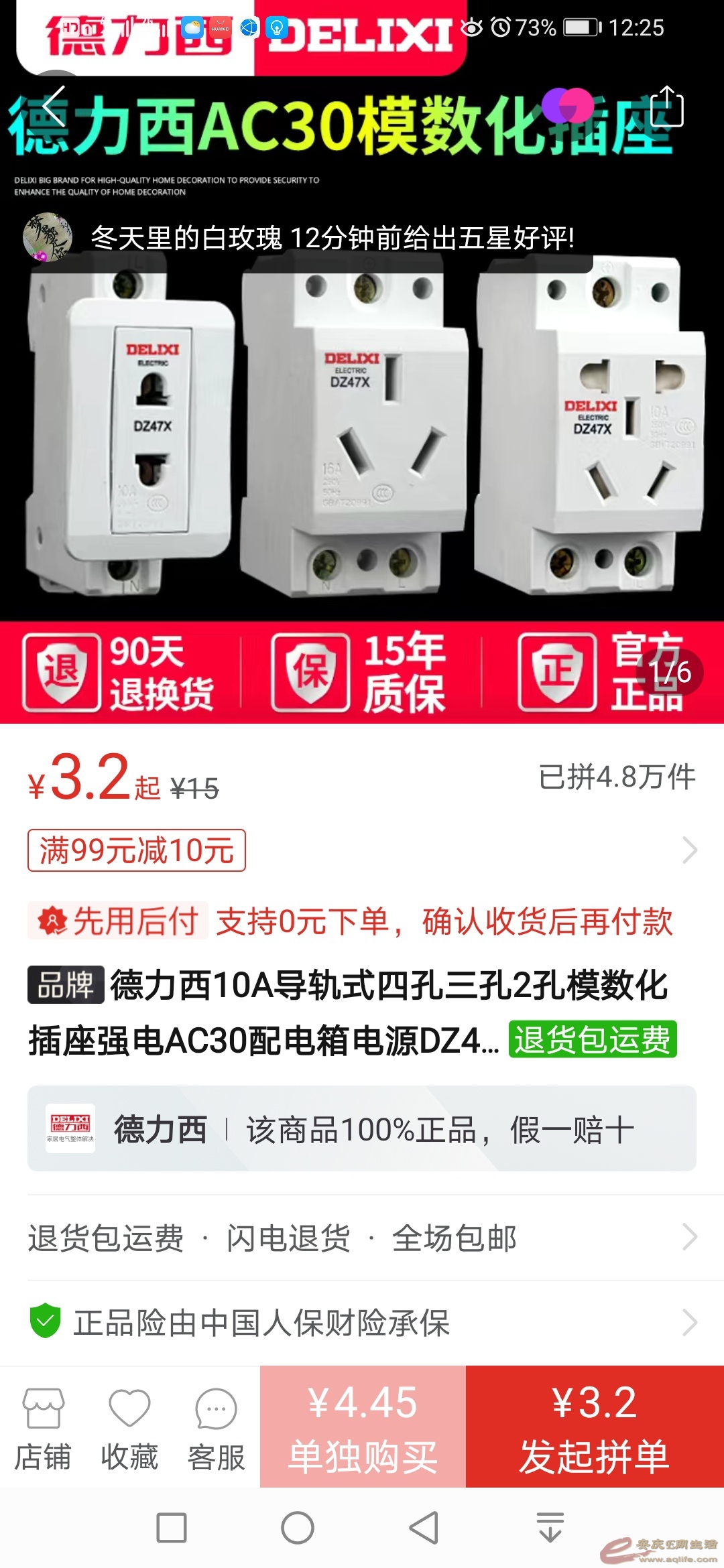Go back using the top-left arrow
This screenshot has height=1568, width=724.
point(55,106)
